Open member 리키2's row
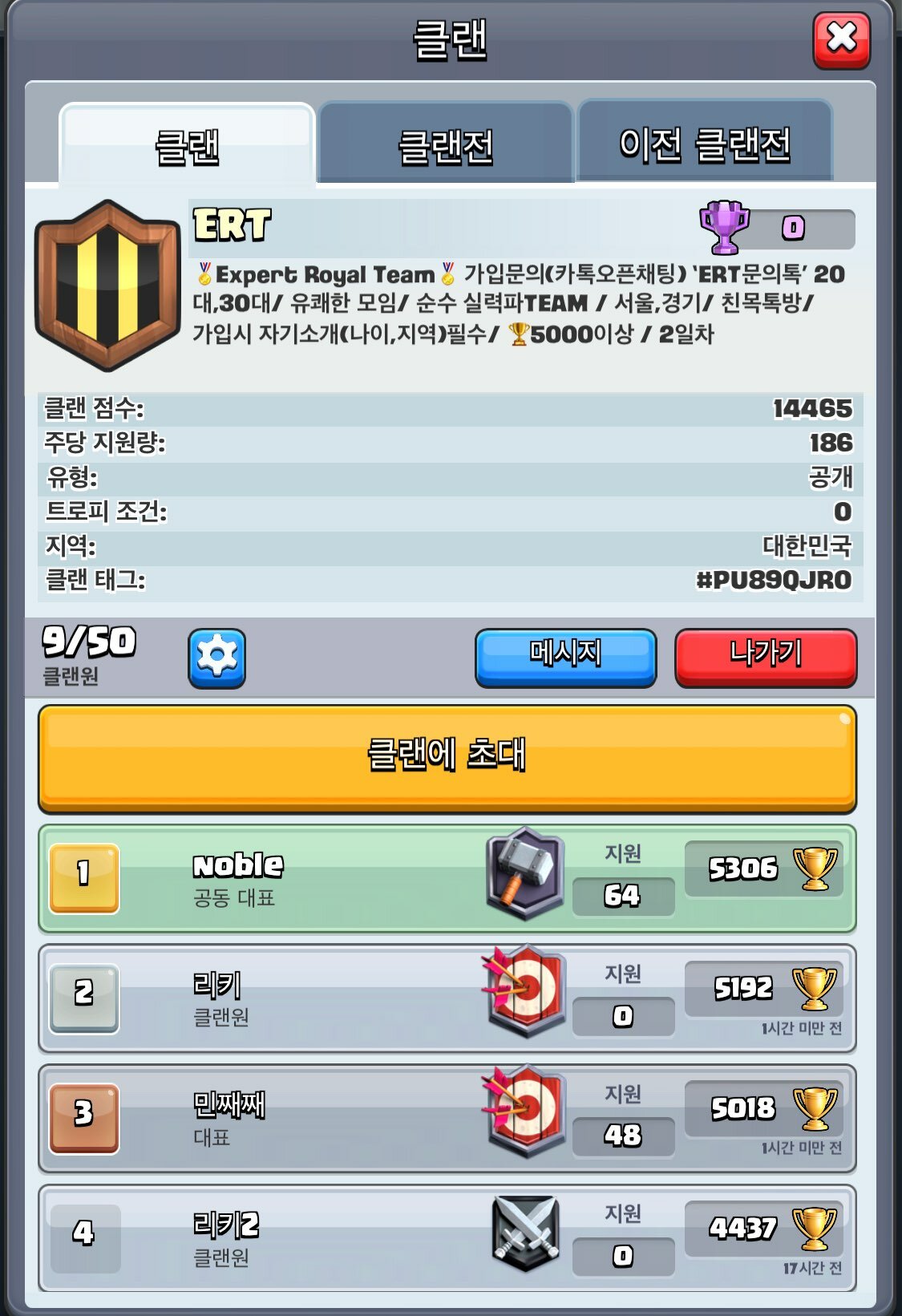 [x=321, y=1238]
